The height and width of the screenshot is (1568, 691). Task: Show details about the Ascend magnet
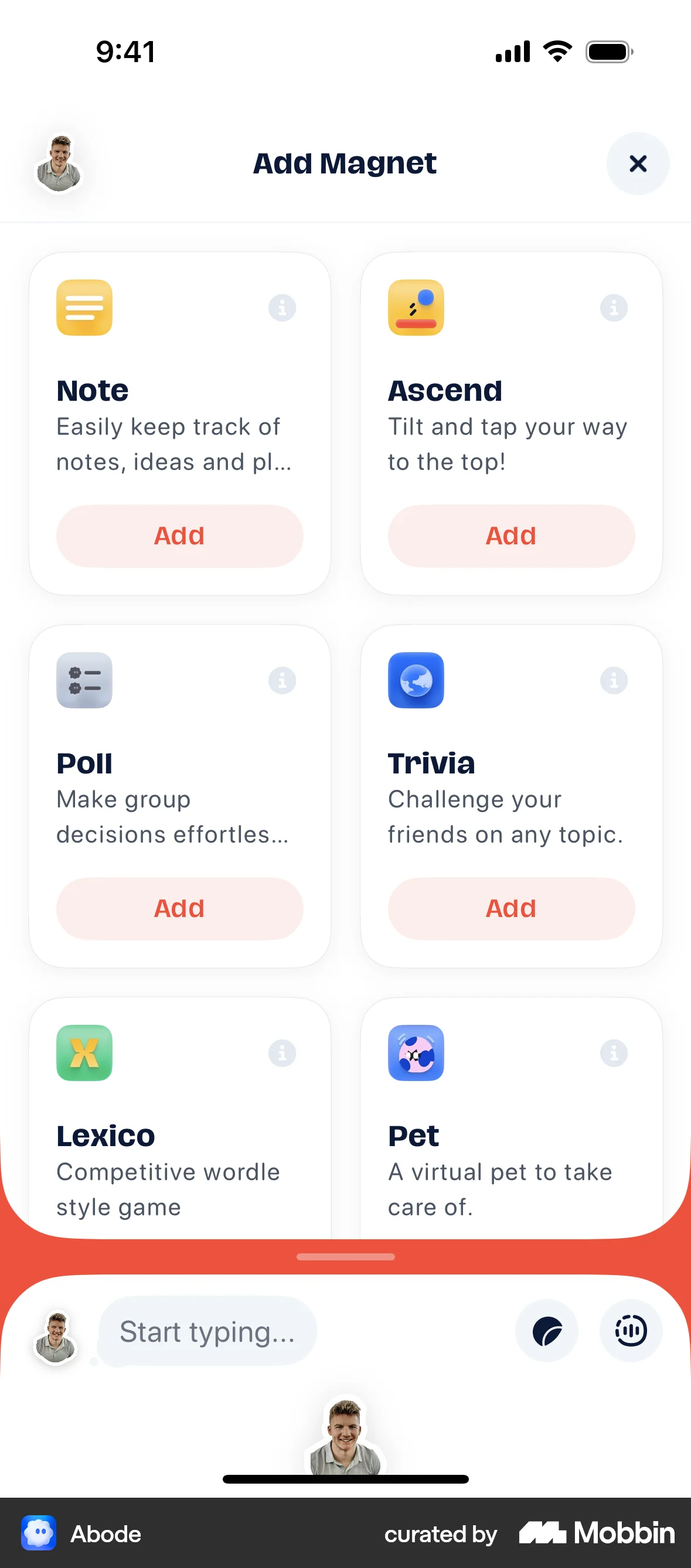tap(614, 308)
